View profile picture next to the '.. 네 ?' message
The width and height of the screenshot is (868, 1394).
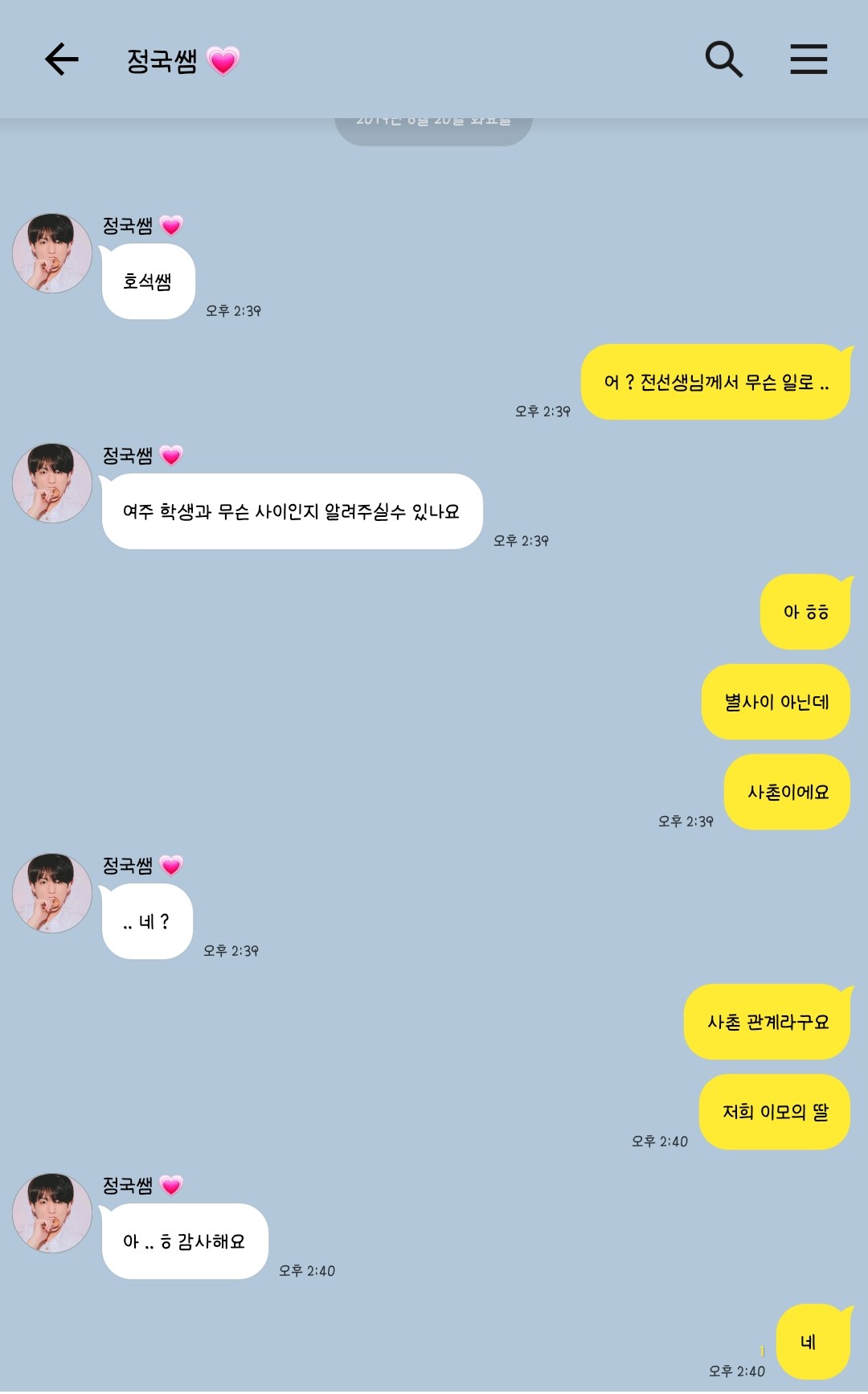[x=52, y=893]
